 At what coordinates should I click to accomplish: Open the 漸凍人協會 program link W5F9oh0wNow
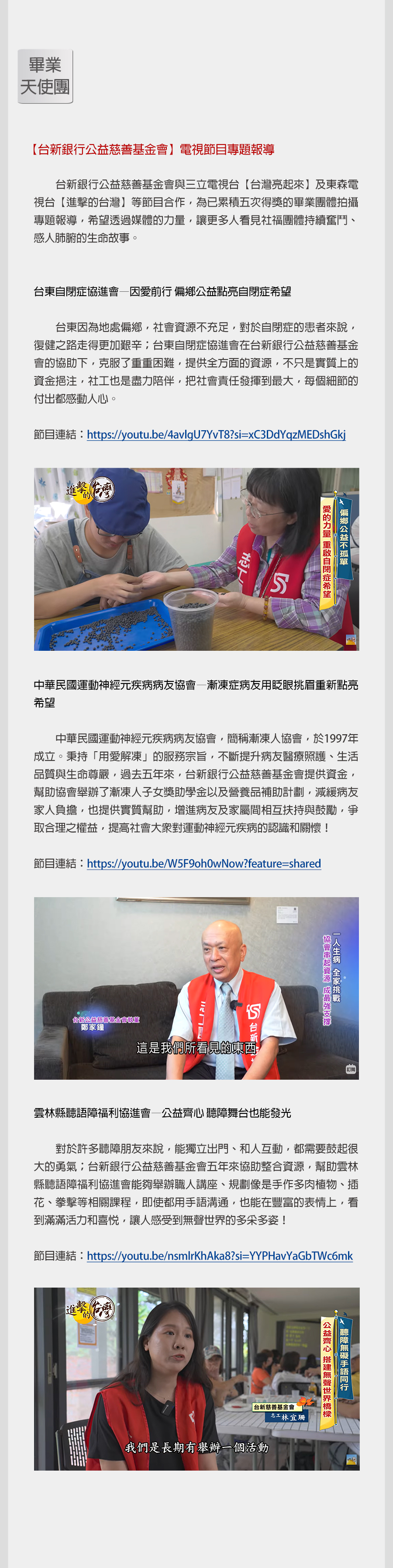point(204,863)
